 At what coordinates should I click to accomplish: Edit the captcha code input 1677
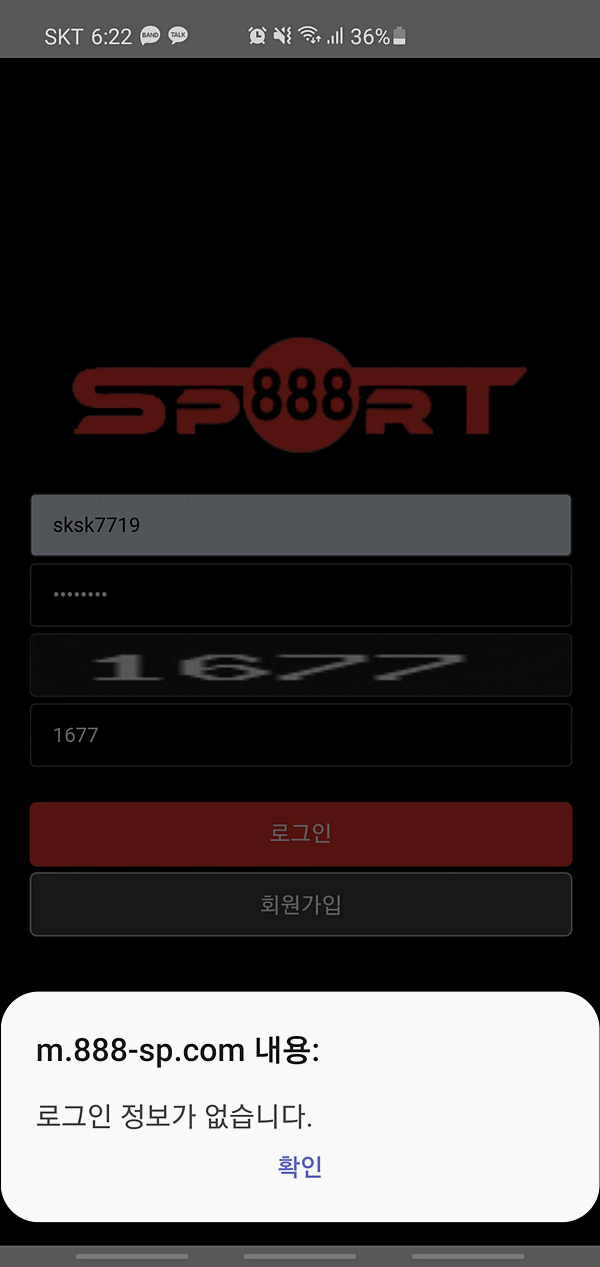pyautogui.click(x=300, y=735)
